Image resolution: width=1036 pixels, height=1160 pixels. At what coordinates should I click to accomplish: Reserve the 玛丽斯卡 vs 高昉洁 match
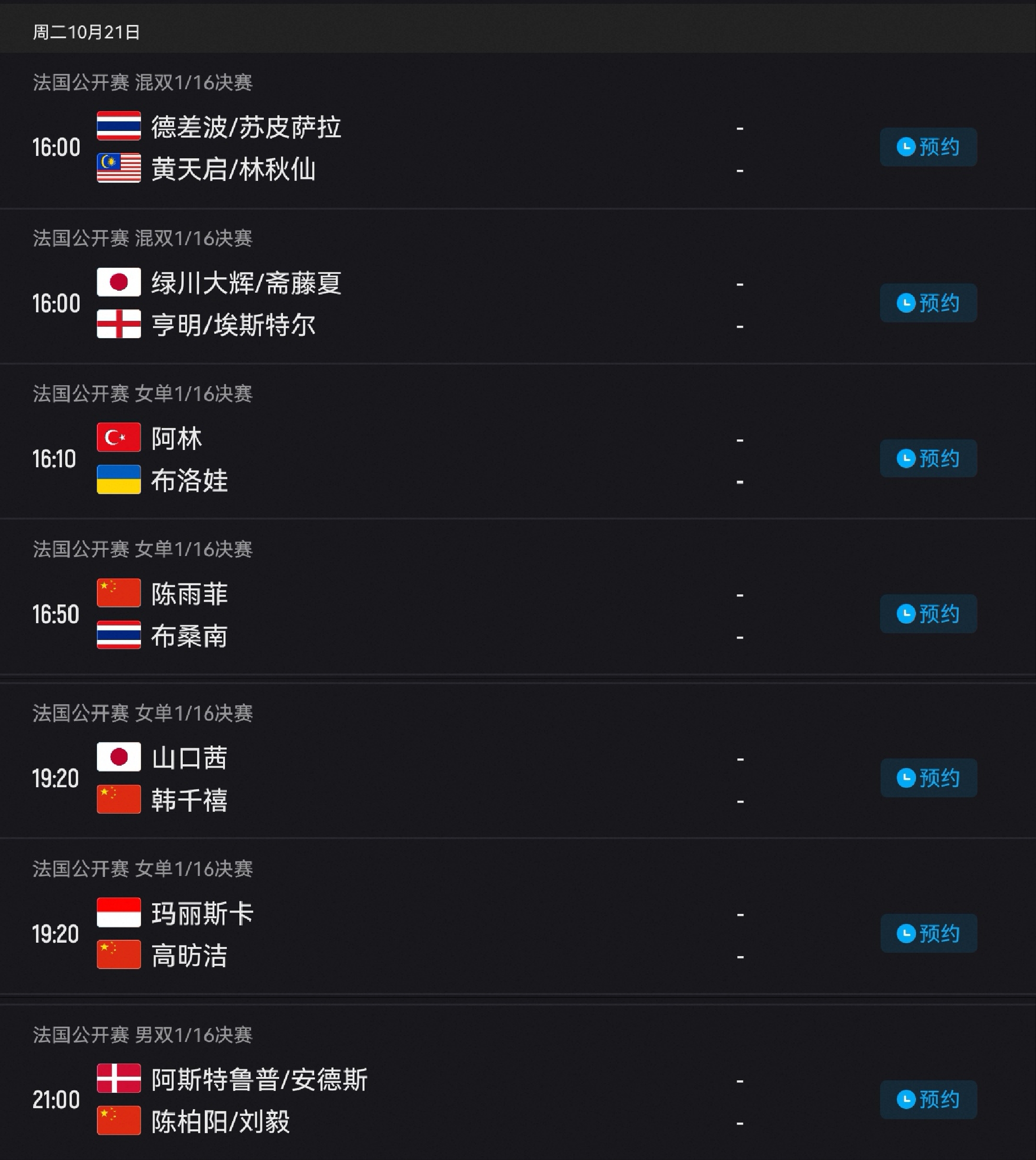[928, 934]
